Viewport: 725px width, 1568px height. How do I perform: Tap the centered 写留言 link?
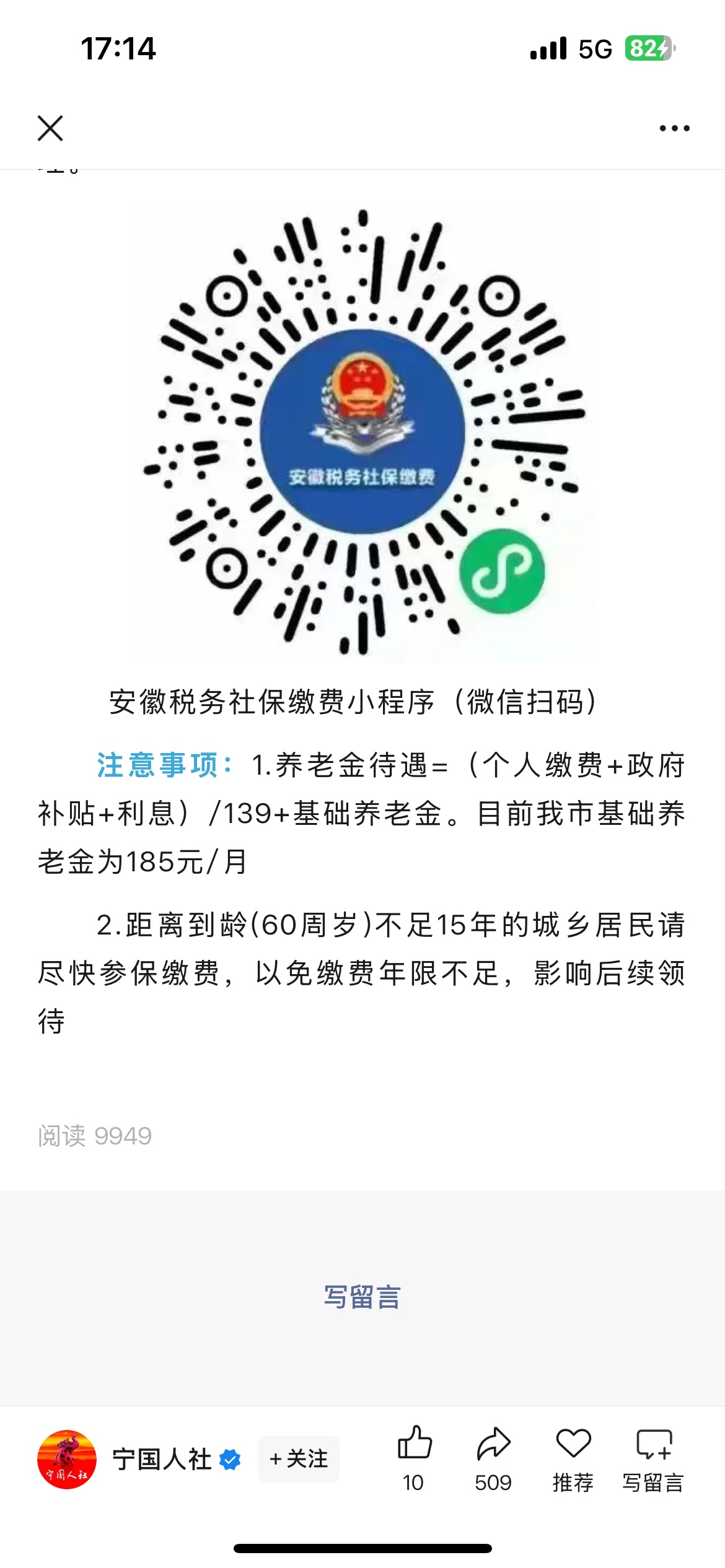click(x=362, y=1297)
